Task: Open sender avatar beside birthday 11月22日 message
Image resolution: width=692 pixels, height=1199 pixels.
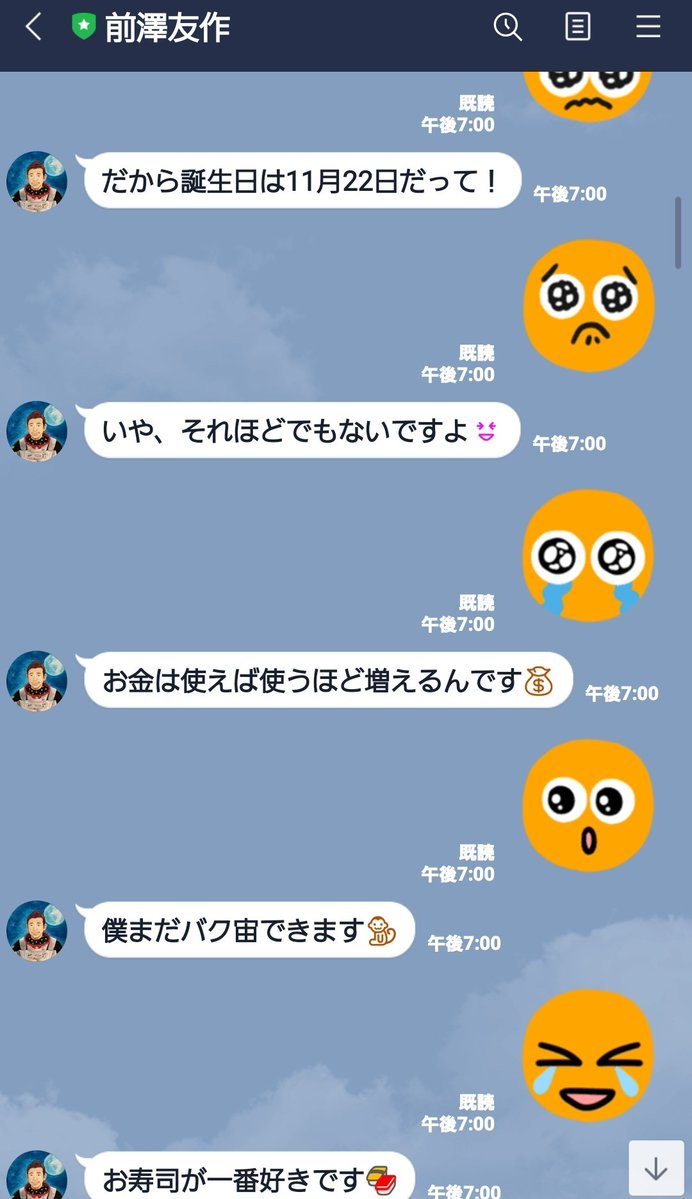Action: coord(37,181)
